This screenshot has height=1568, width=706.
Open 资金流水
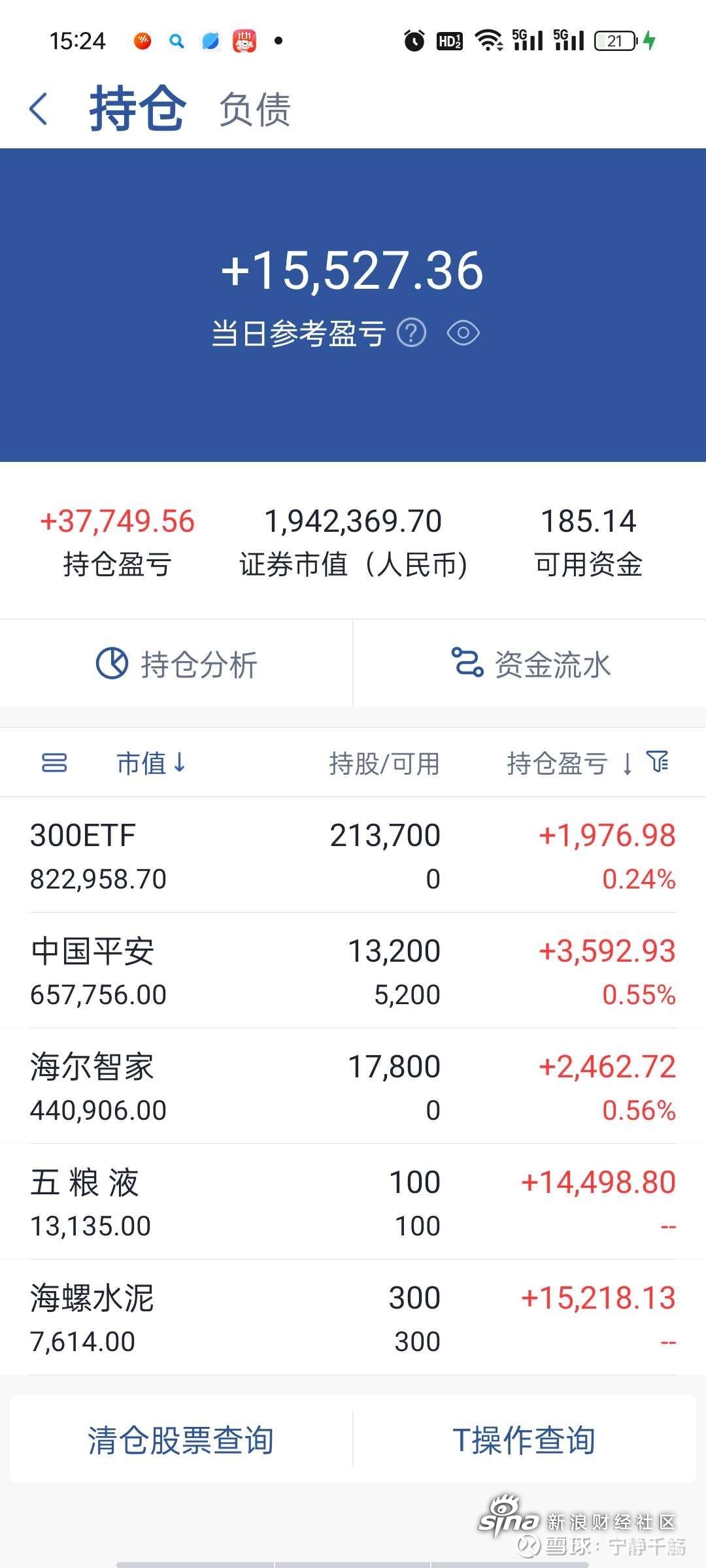tap(530, 664)
